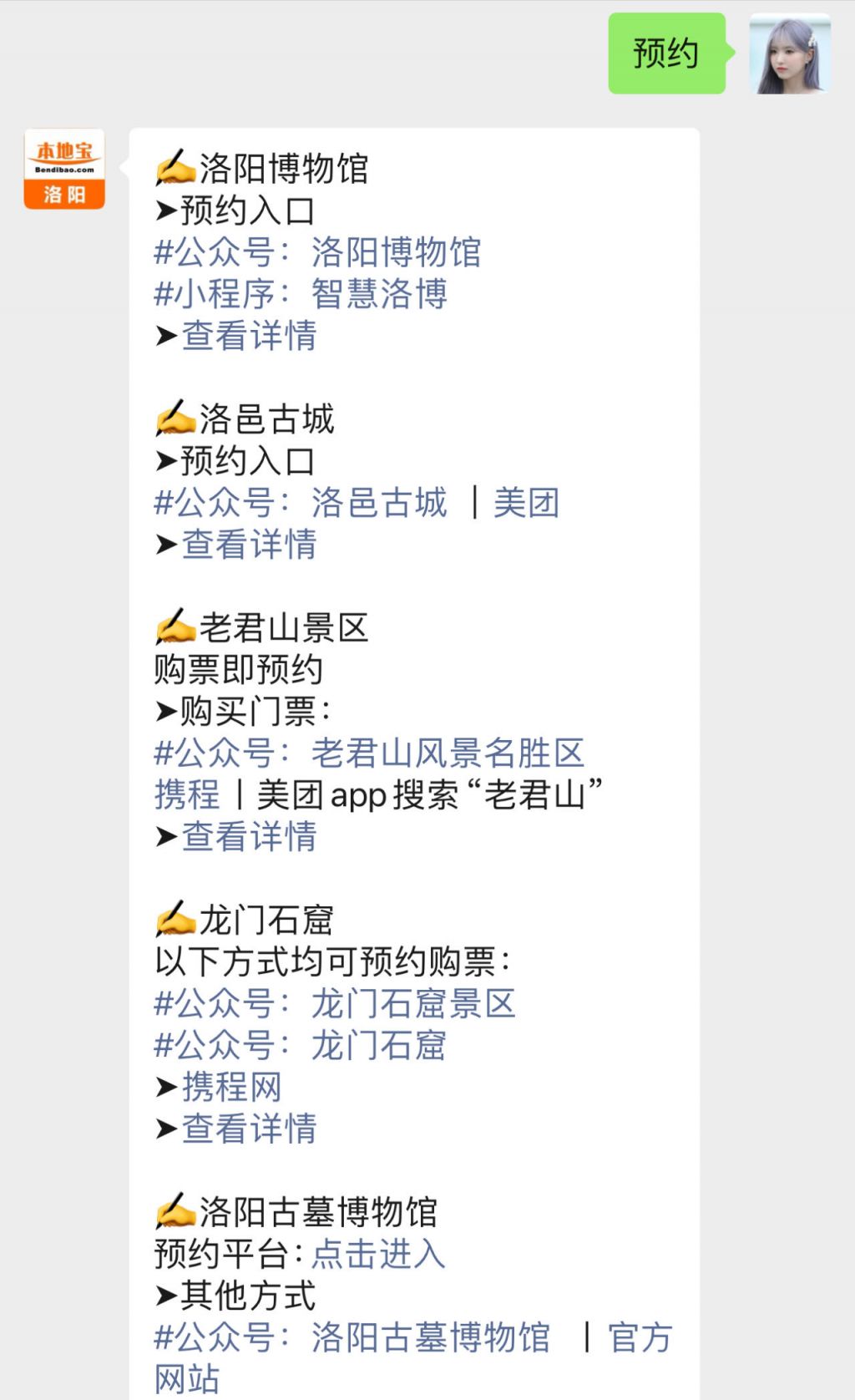Tap 查看详情 under 老君山景区

(x=249, y=837)
